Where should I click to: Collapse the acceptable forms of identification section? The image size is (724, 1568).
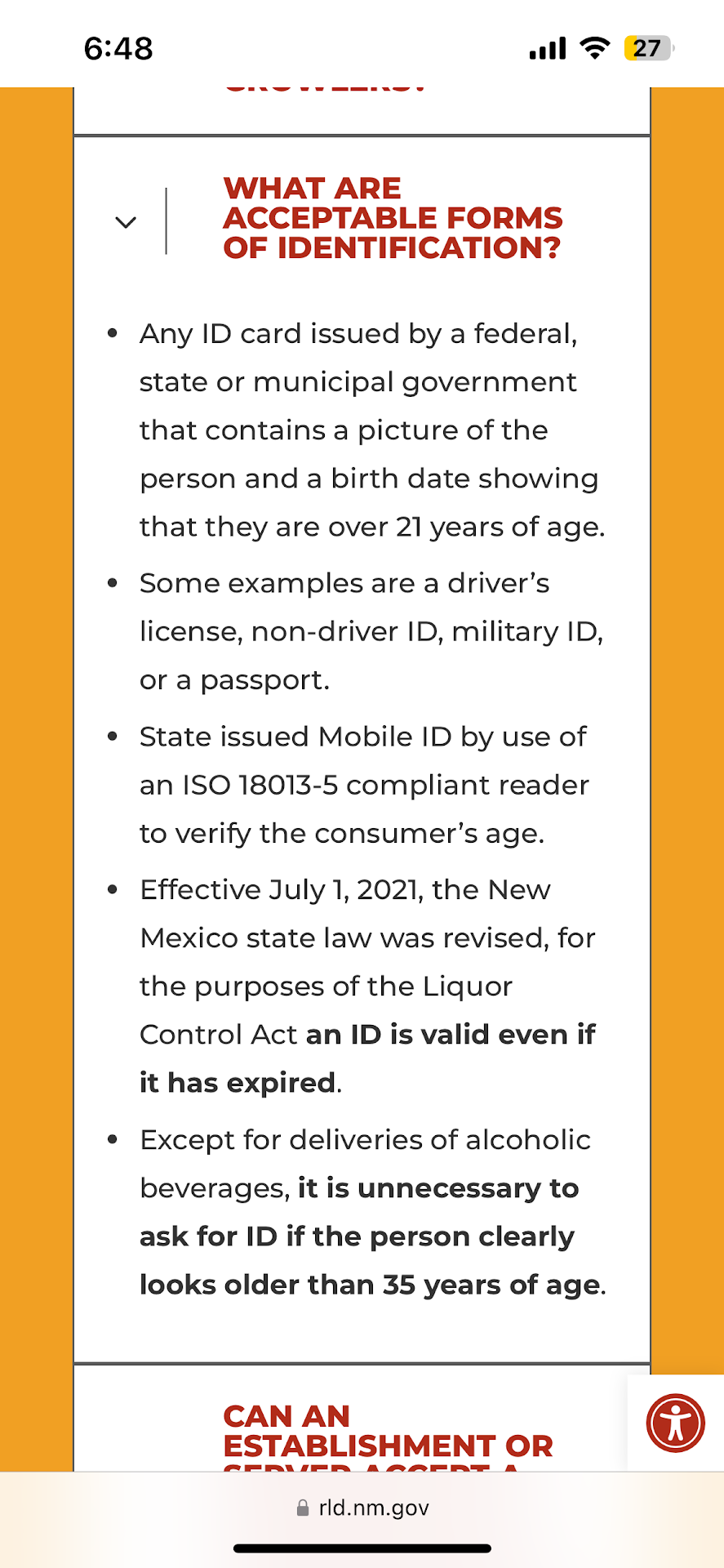(x=126, y=222)
